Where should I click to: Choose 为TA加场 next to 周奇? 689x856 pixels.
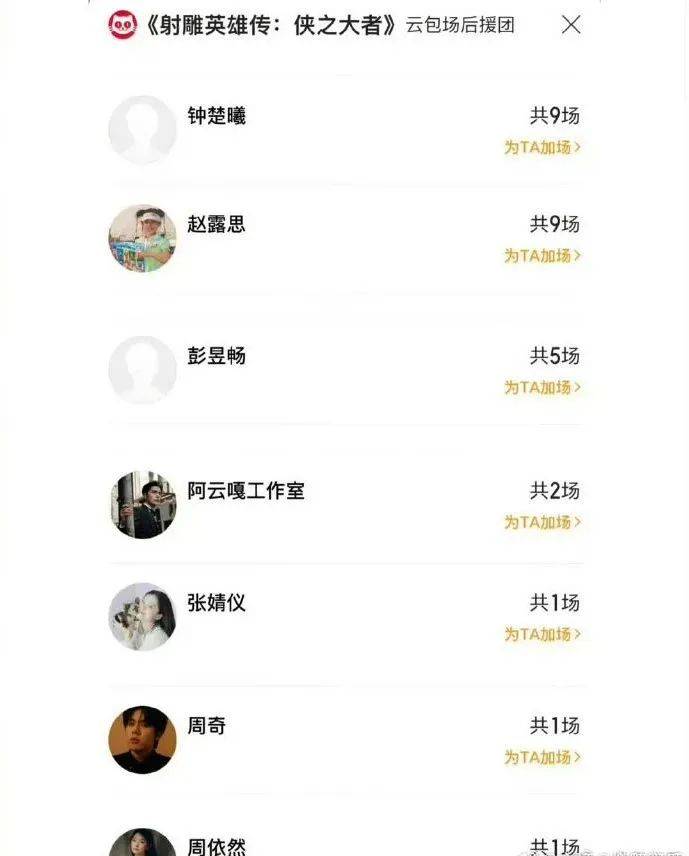tap(542, 758)
